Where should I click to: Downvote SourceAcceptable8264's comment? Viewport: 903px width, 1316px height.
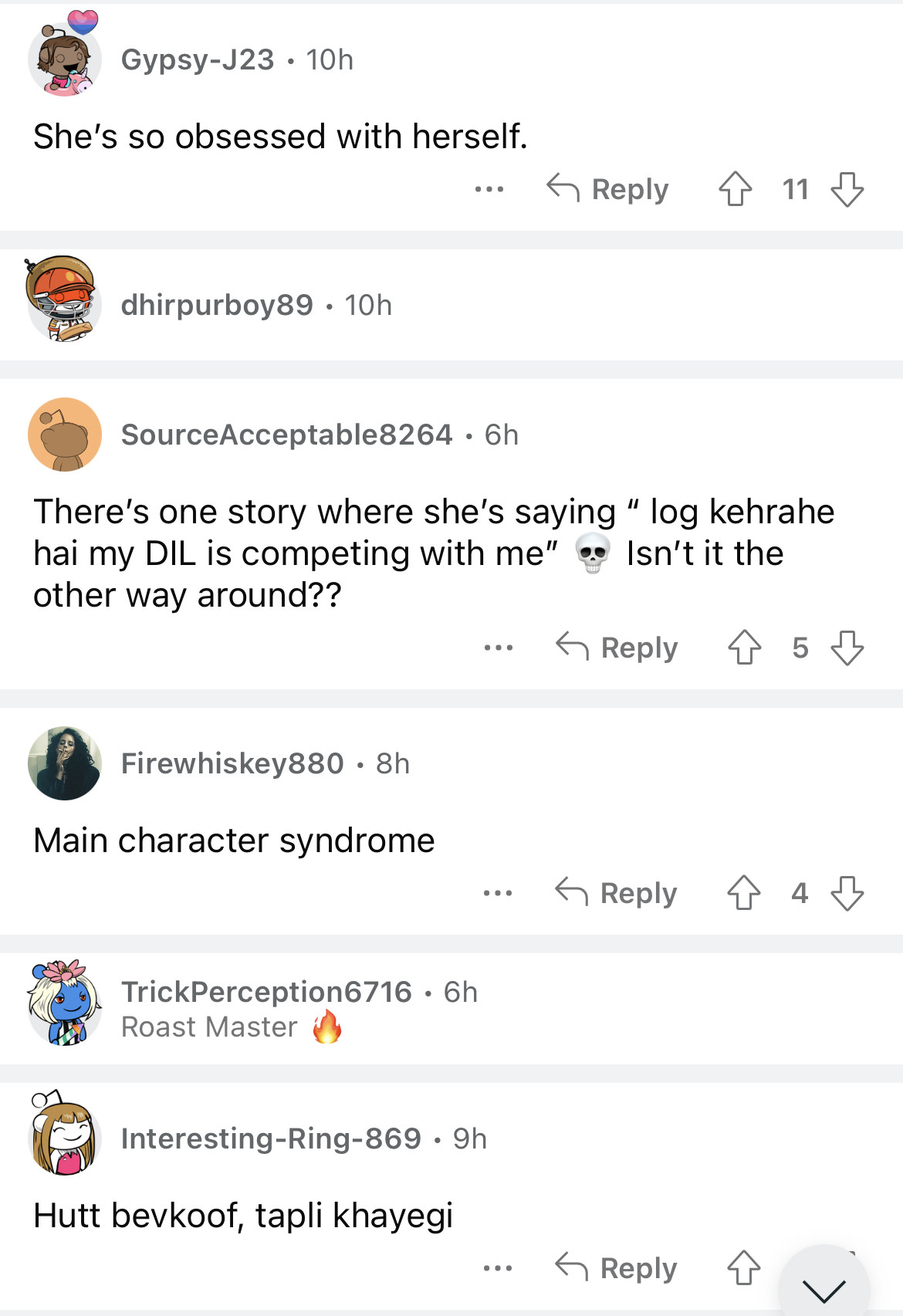[847, 648]
